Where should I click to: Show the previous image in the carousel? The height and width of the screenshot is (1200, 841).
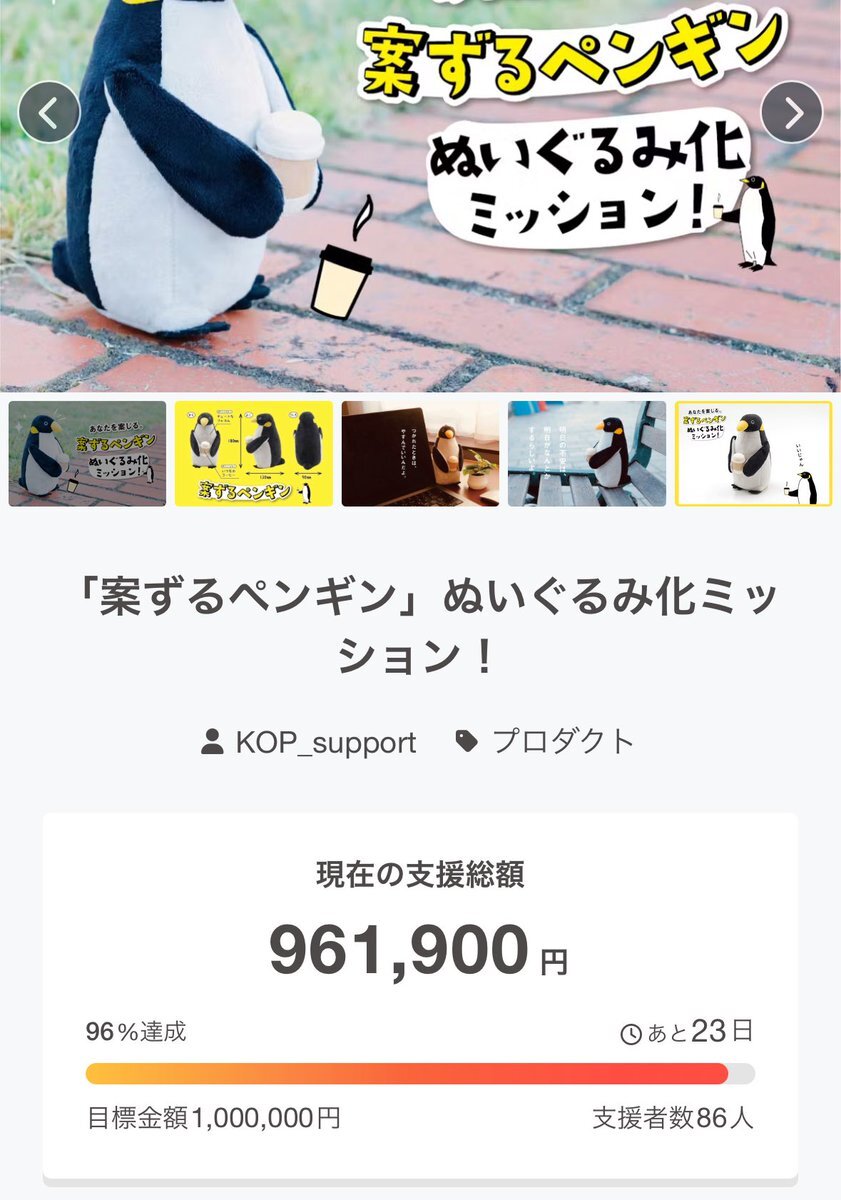tap(49, 113)
